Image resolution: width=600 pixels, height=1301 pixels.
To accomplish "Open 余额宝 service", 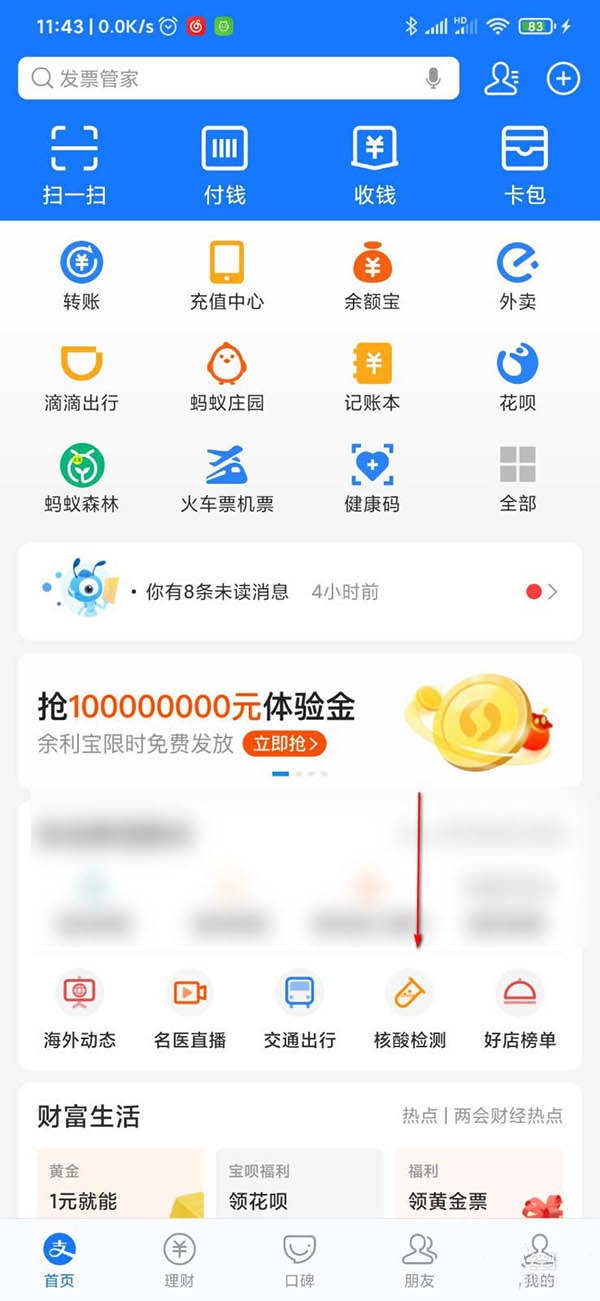I will click(372, 276).
